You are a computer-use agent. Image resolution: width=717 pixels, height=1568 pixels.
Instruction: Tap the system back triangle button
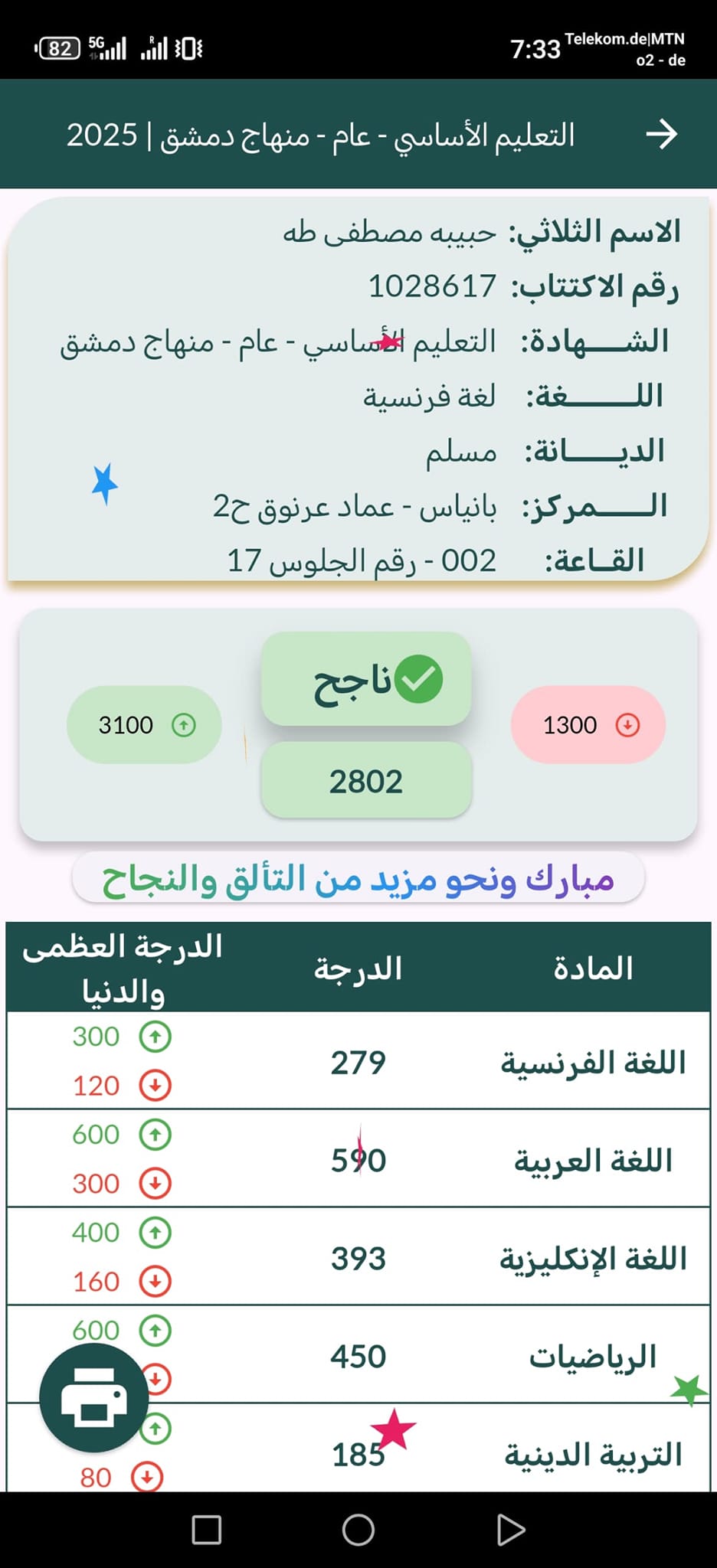tap(510, 1530)
